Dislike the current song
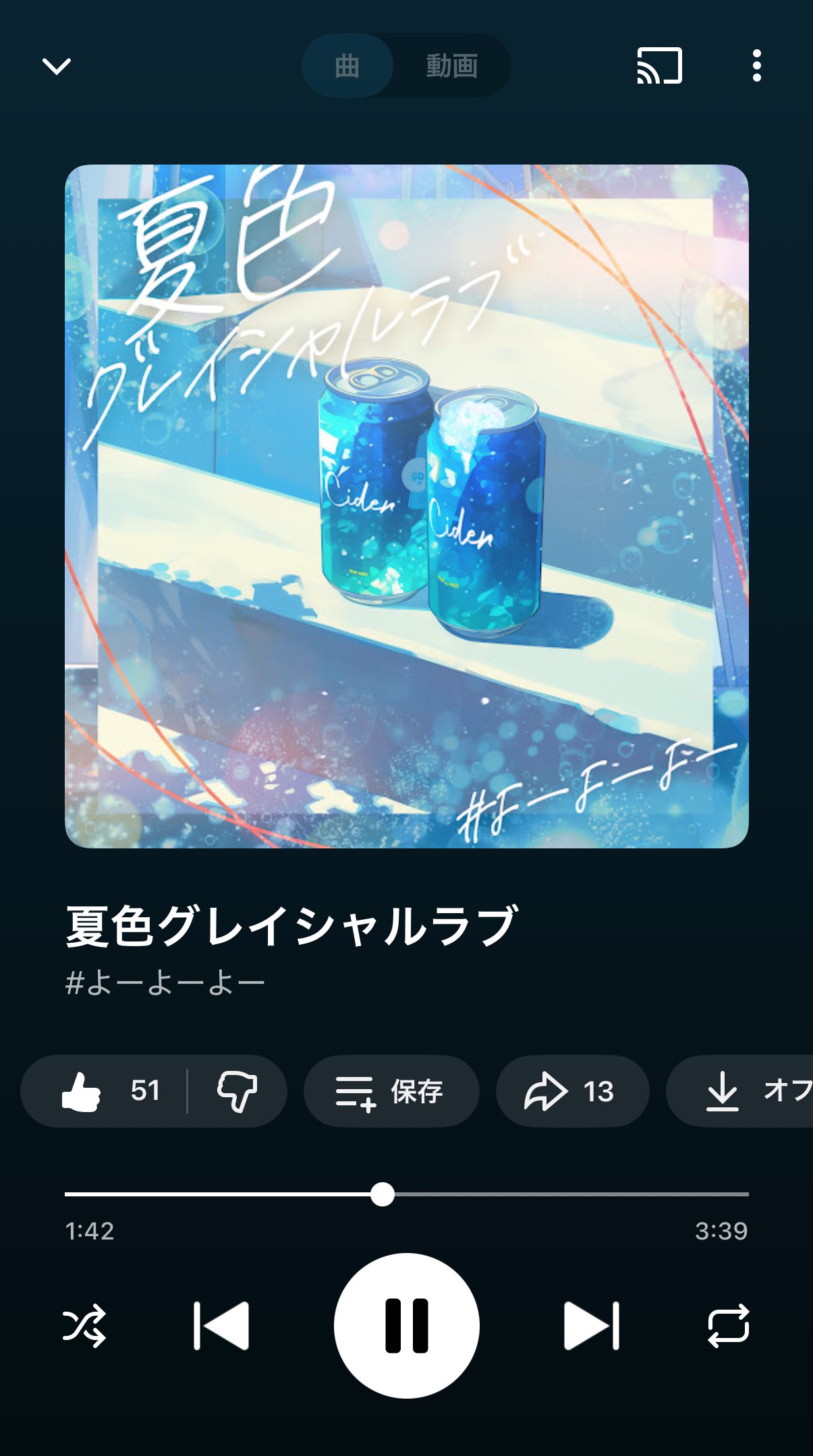813x1456 pixels. point(237,1091)
